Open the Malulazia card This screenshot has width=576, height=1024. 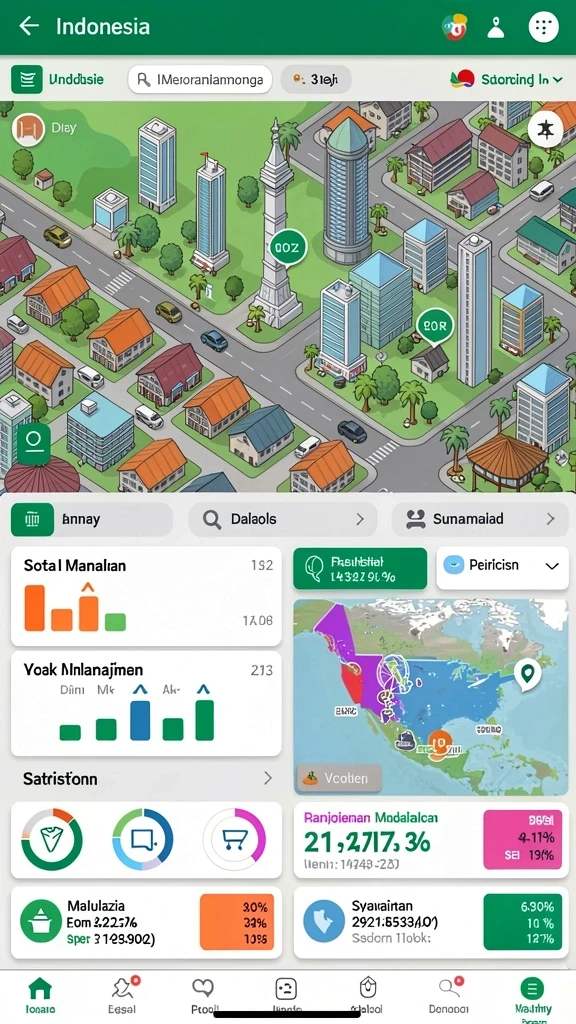point(146,921)
